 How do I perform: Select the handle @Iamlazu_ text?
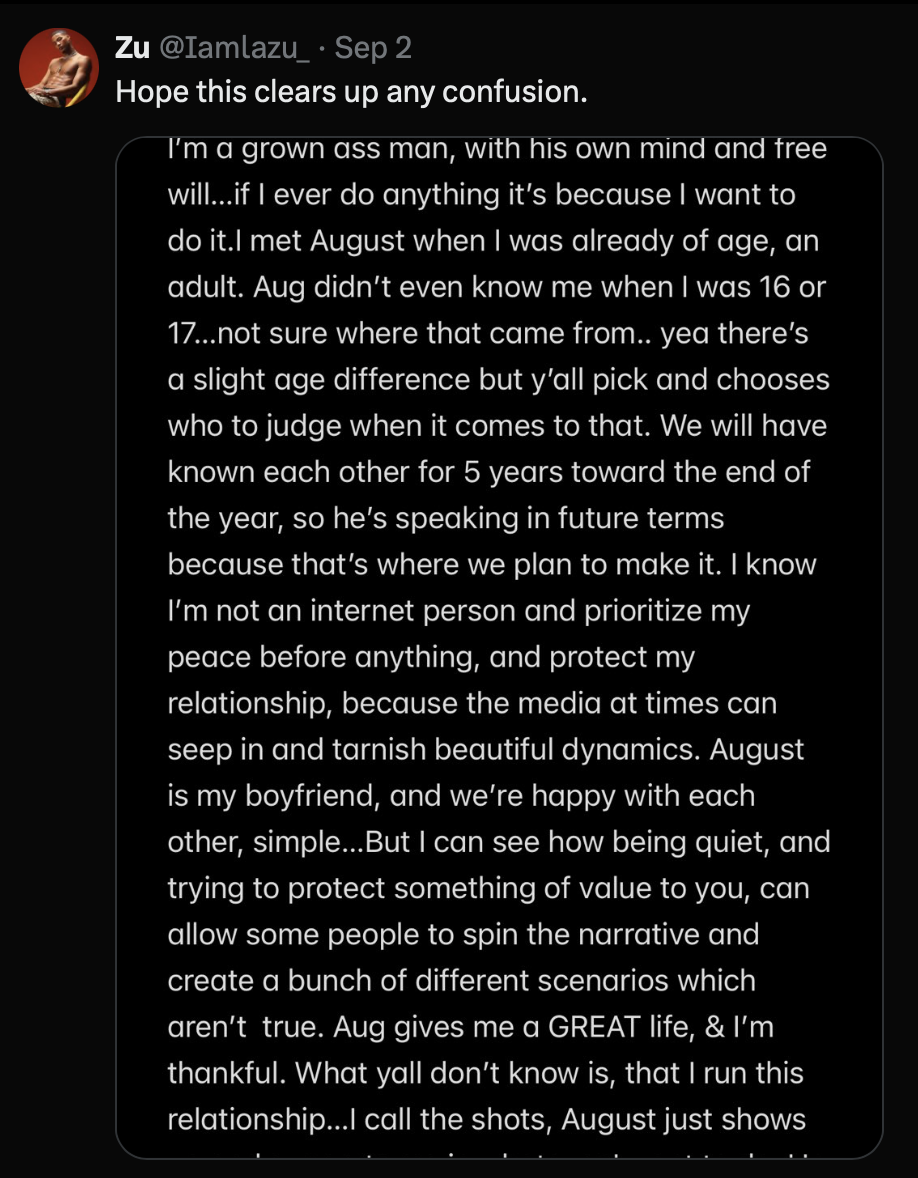tap(233, 48)
